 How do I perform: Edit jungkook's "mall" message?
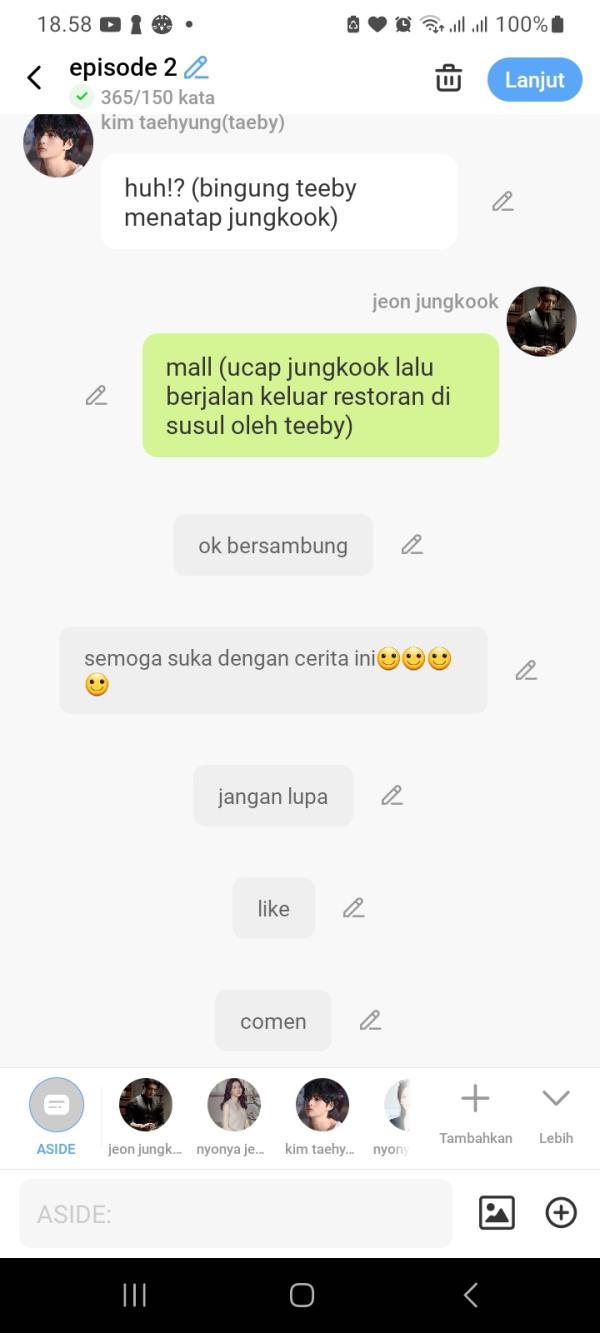tap(96, 395)
